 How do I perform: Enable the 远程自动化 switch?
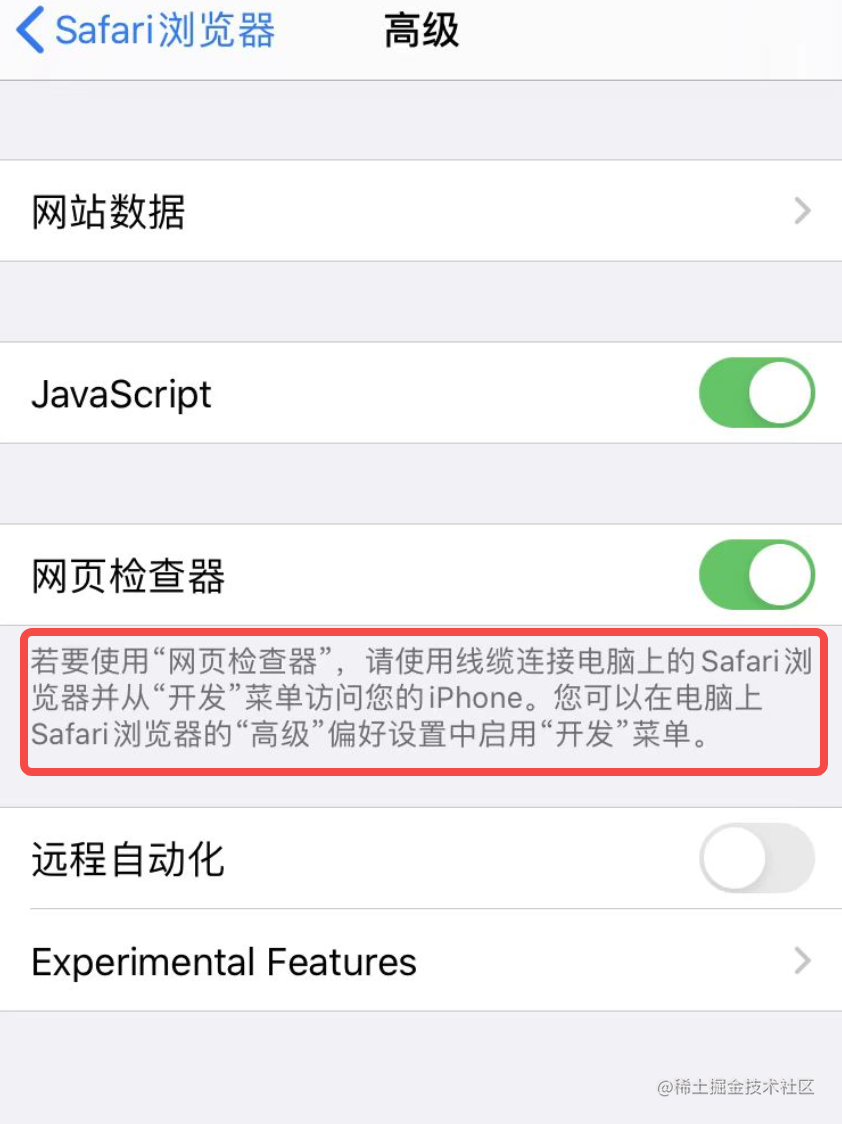click(x=756, y=859)
